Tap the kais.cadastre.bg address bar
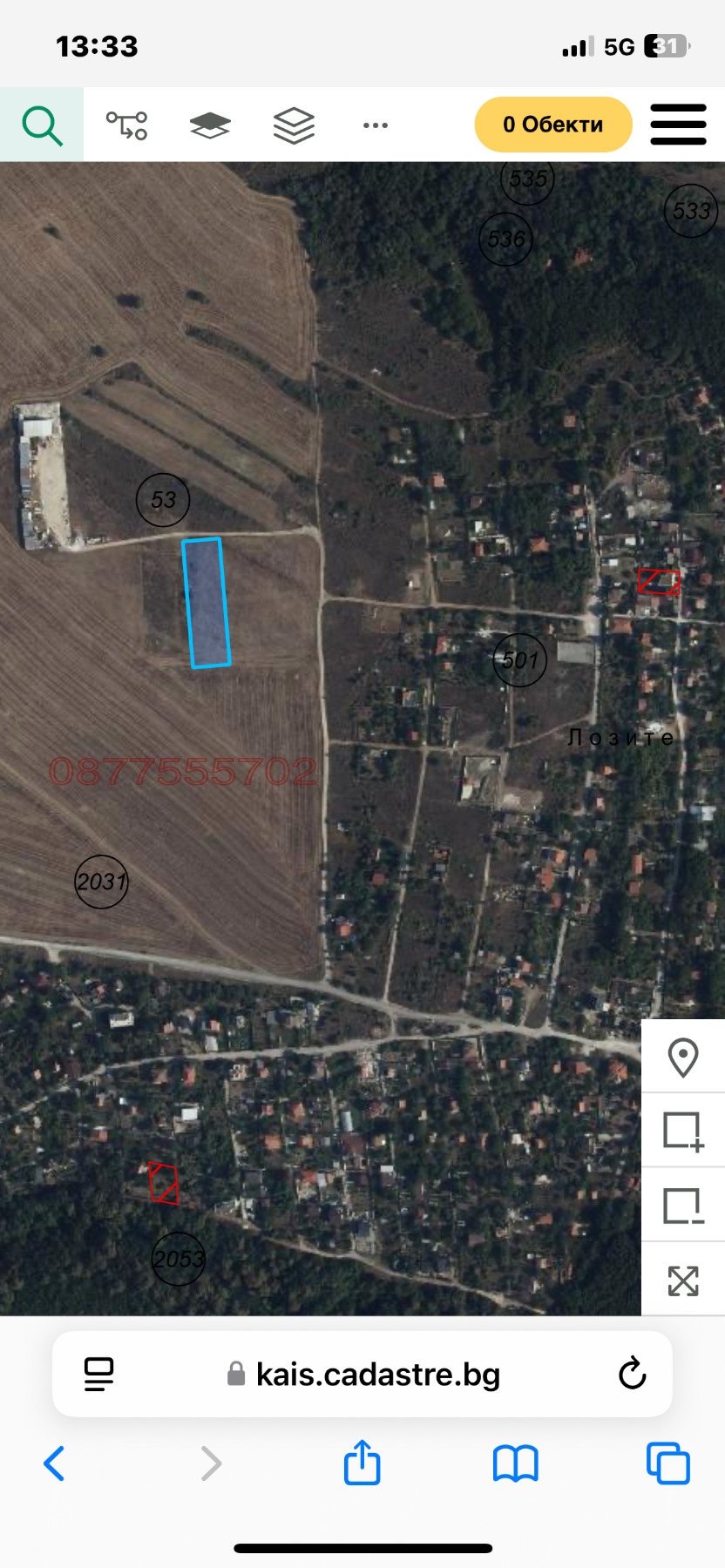Image resolution: width=725 pixels, height=1568 pixels. [x=366, y=1375]
